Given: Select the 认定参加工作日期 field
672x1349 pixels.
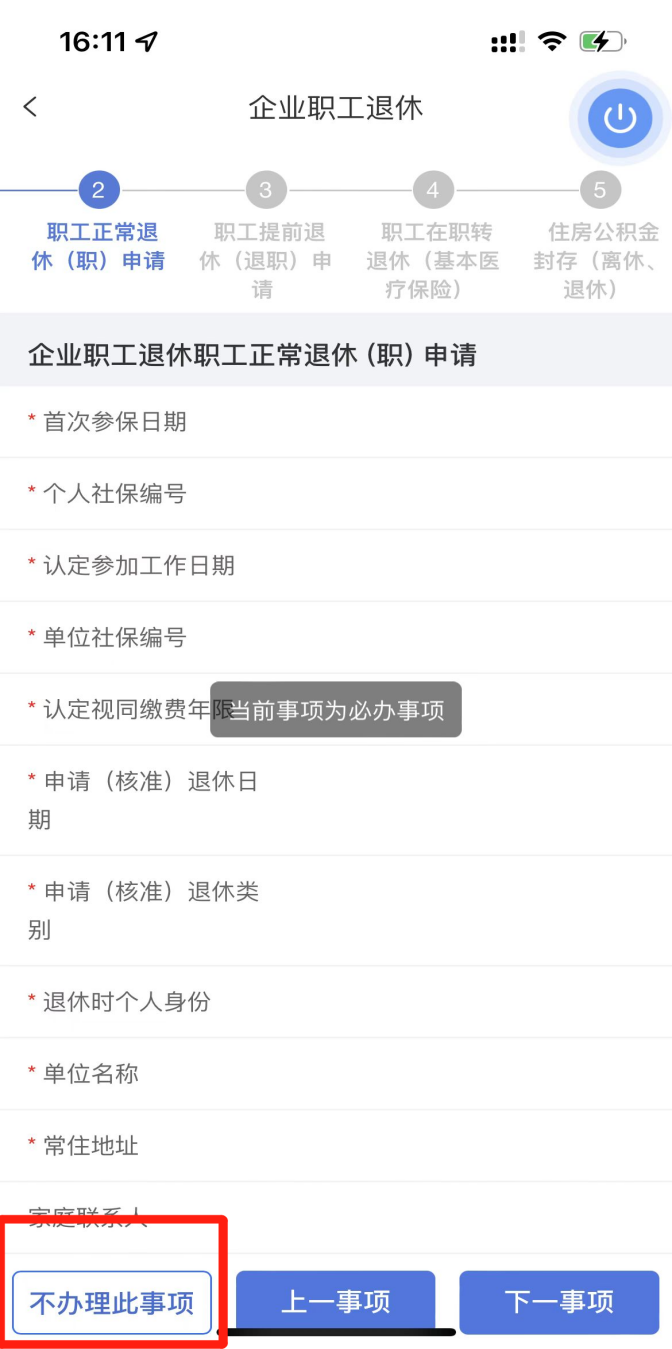Looking at the screenshot, I should 336,566.
